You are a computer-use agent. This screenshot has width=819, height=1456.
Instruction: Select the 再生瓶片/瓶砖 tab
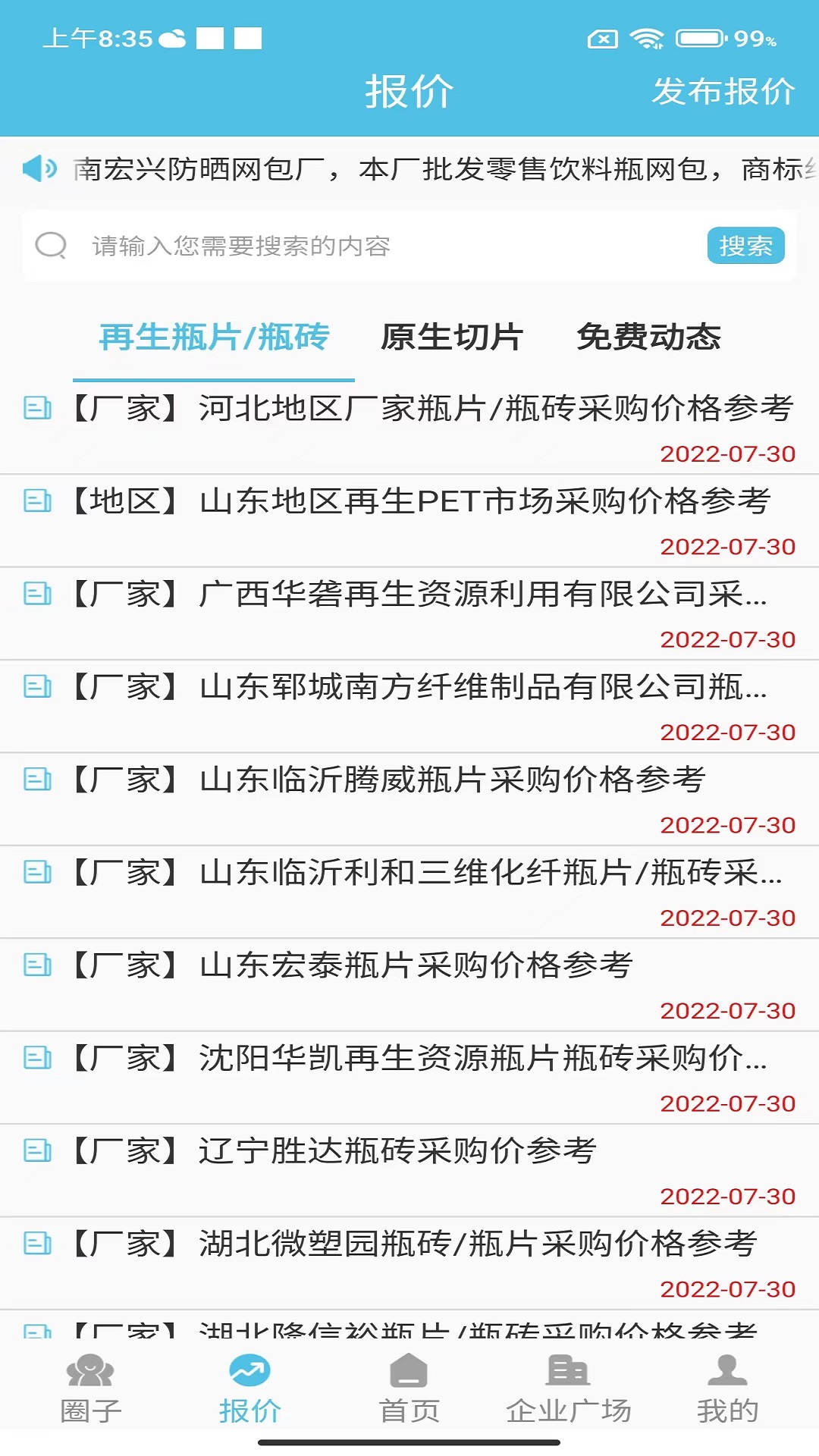[x=214, y=340]
